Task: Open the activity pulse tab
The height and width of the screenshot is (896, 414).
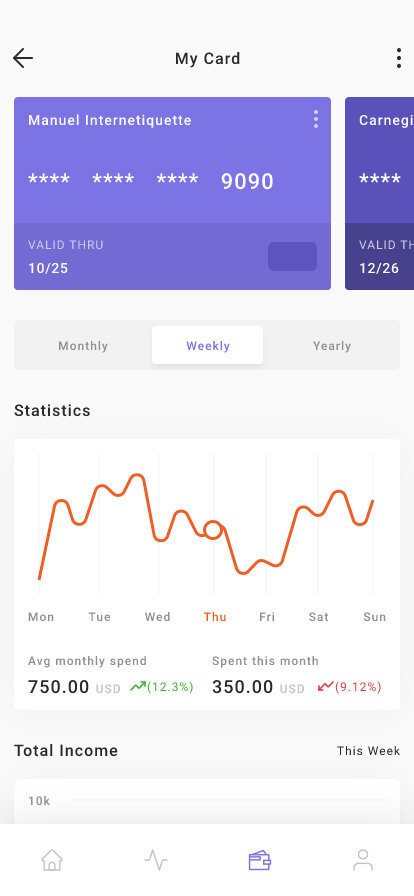Action: (156, 859)
